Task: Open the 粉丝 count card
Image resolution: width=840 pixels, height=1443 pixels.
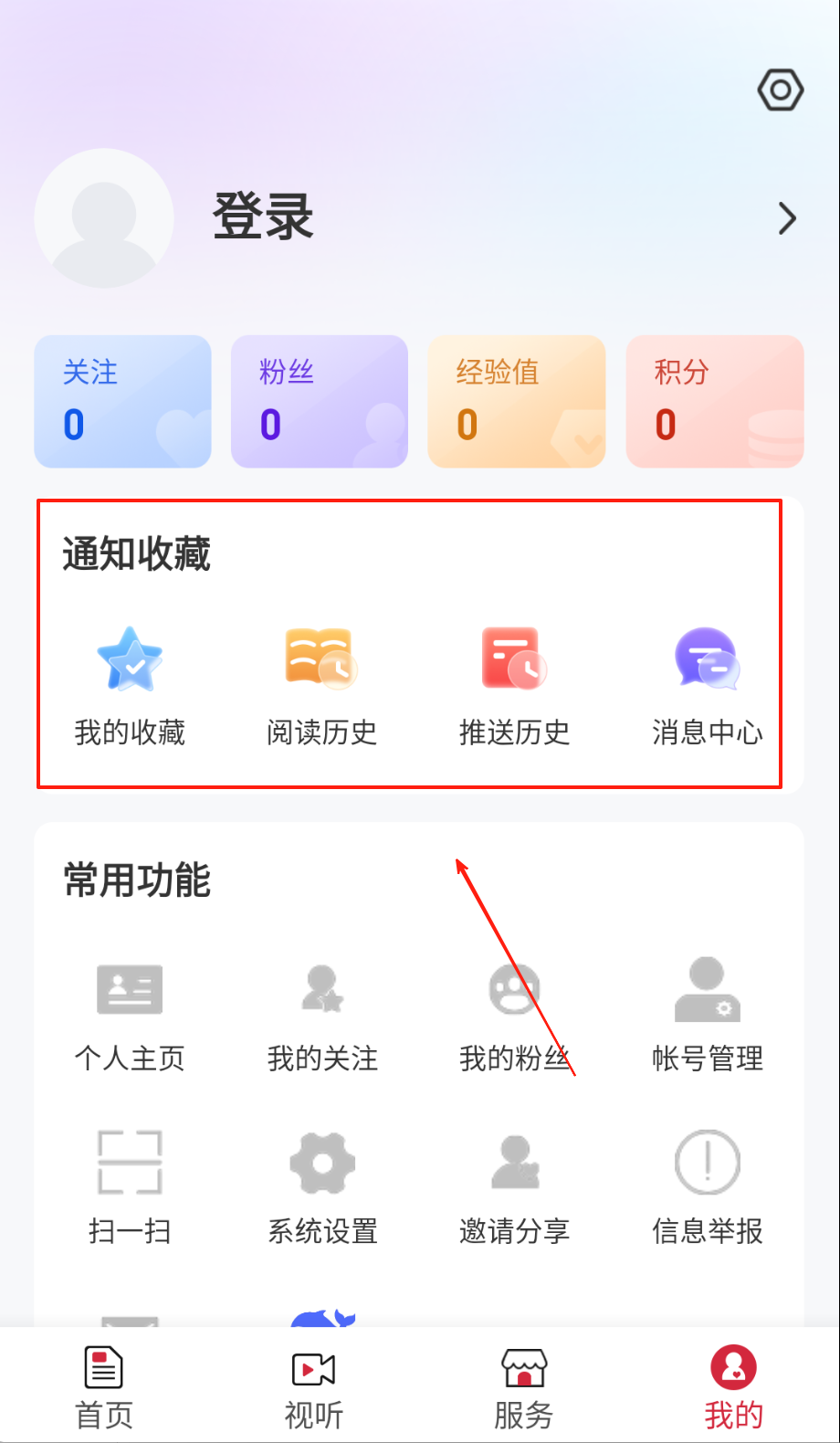Action: (319, 402)
